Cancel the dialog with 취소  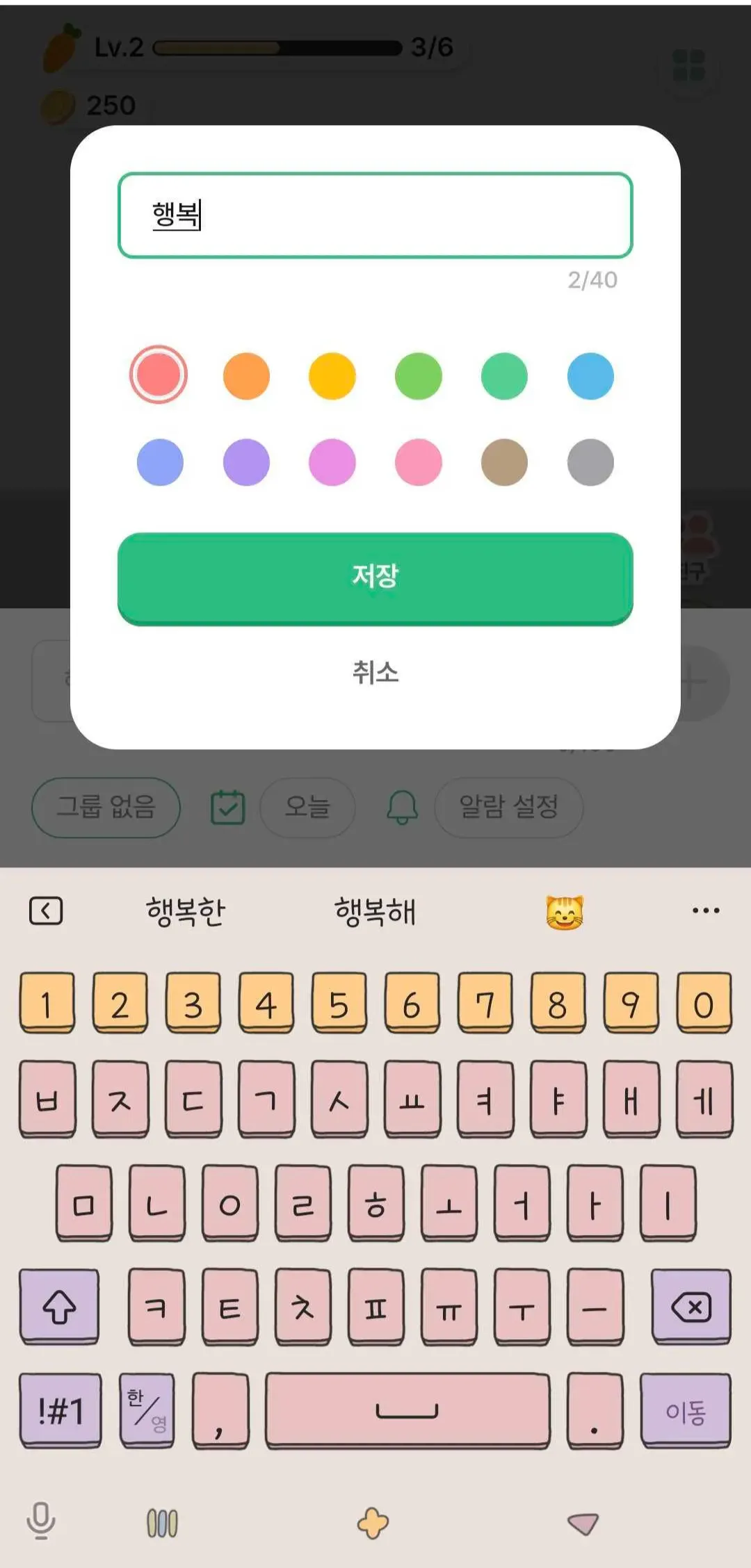click(375, 673)
